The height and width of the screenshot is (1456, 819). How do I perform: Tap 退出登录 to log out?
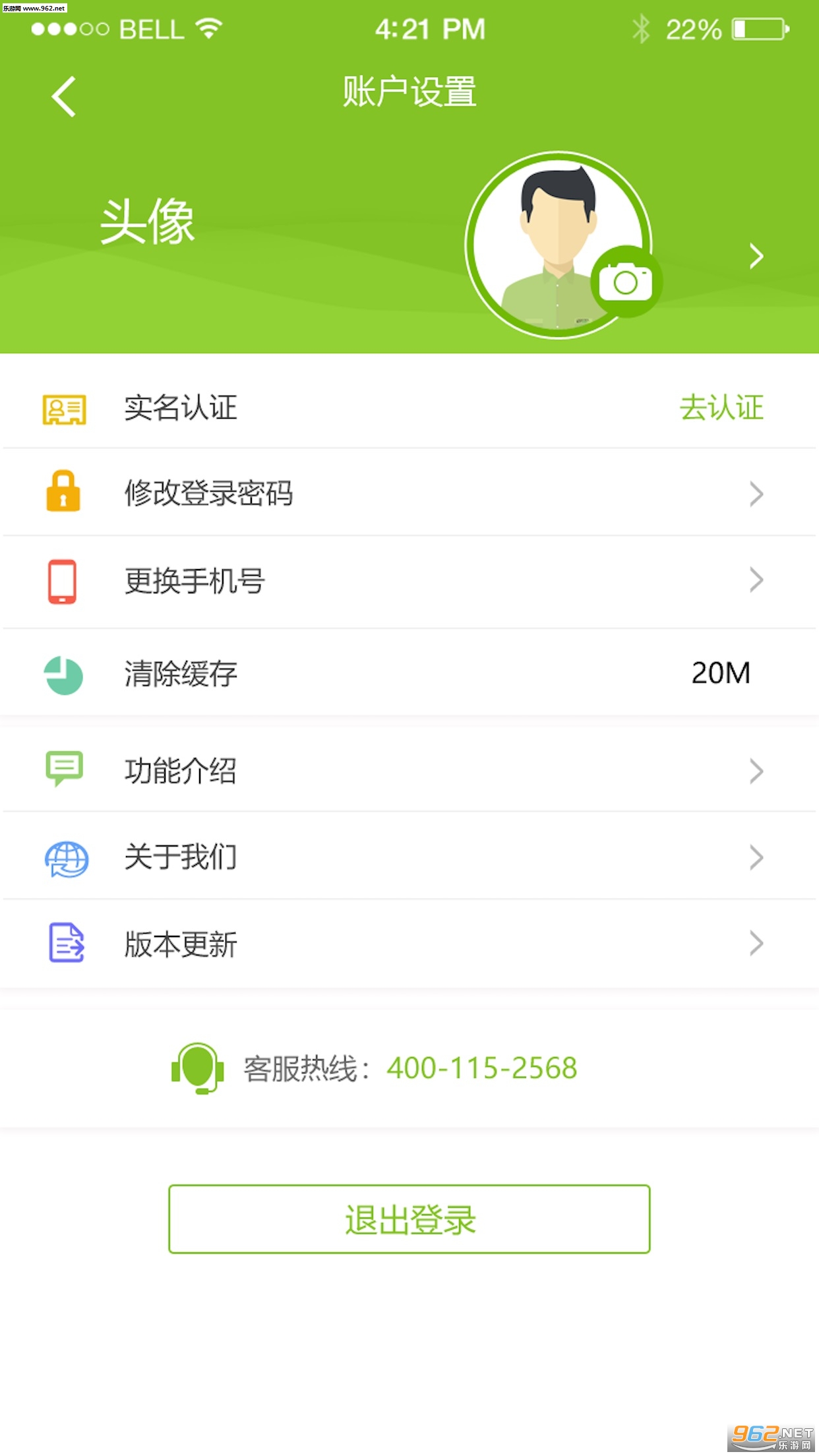point(409,1219)
